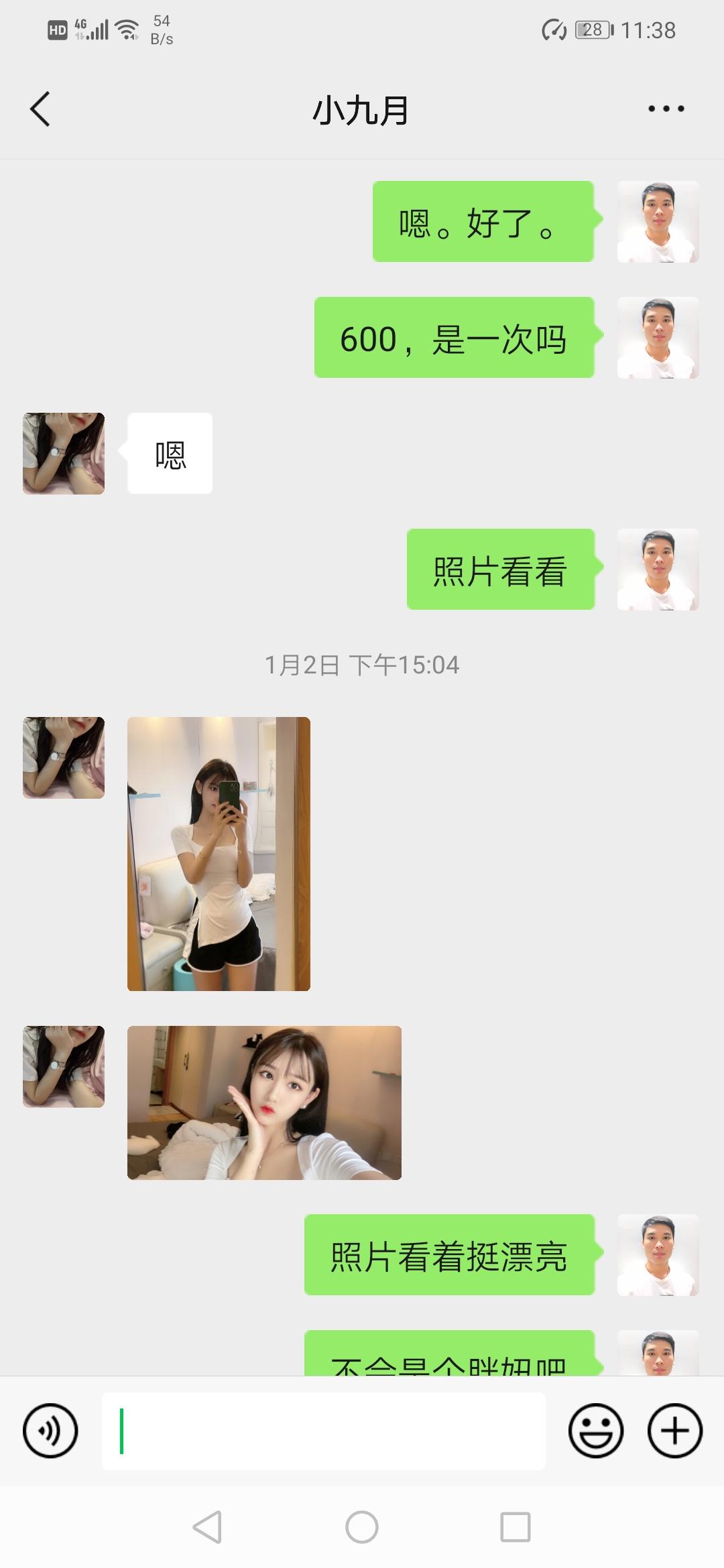Tap the chat title 小九月
The image size is (724, 1568).
(x=362, y=109)
